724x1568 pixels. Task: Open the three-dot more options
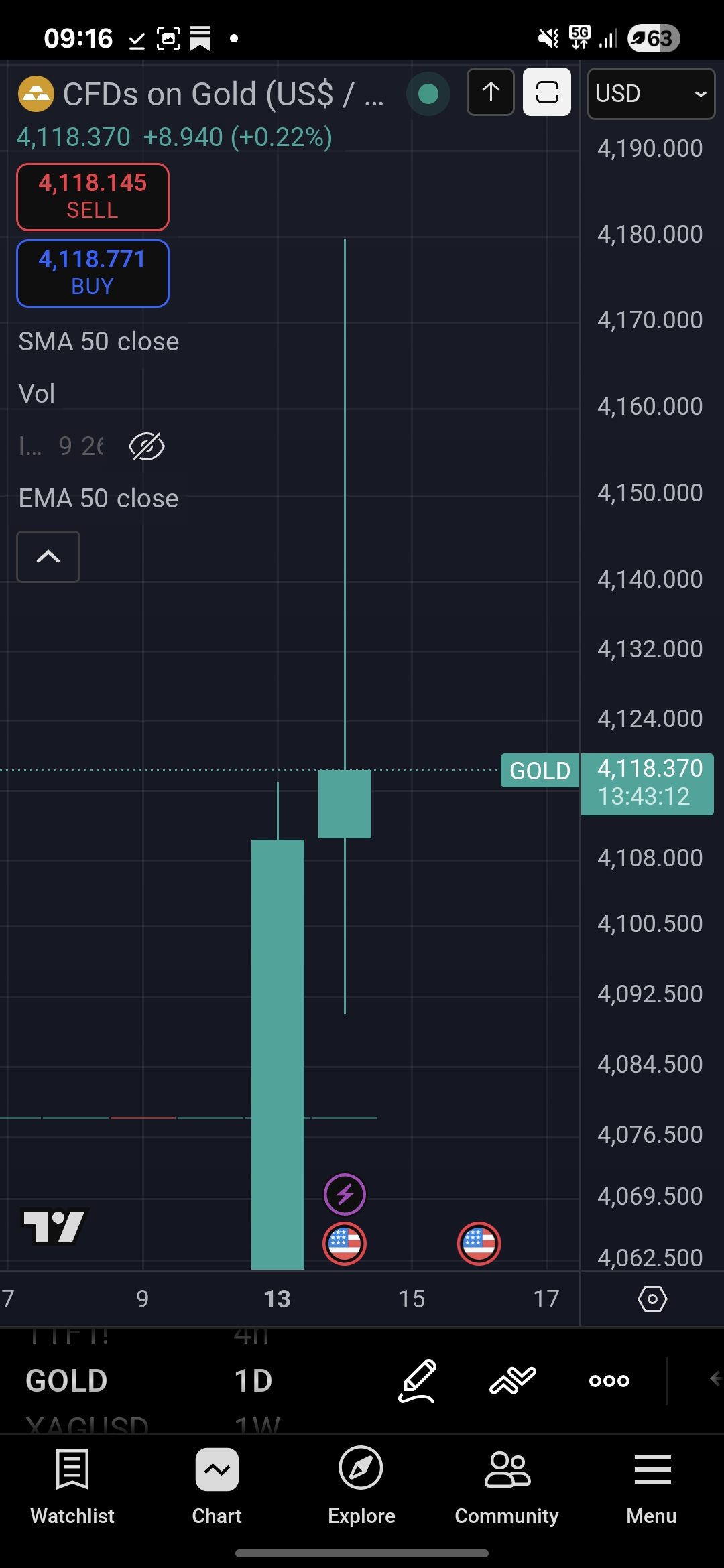click(609, 1380)
